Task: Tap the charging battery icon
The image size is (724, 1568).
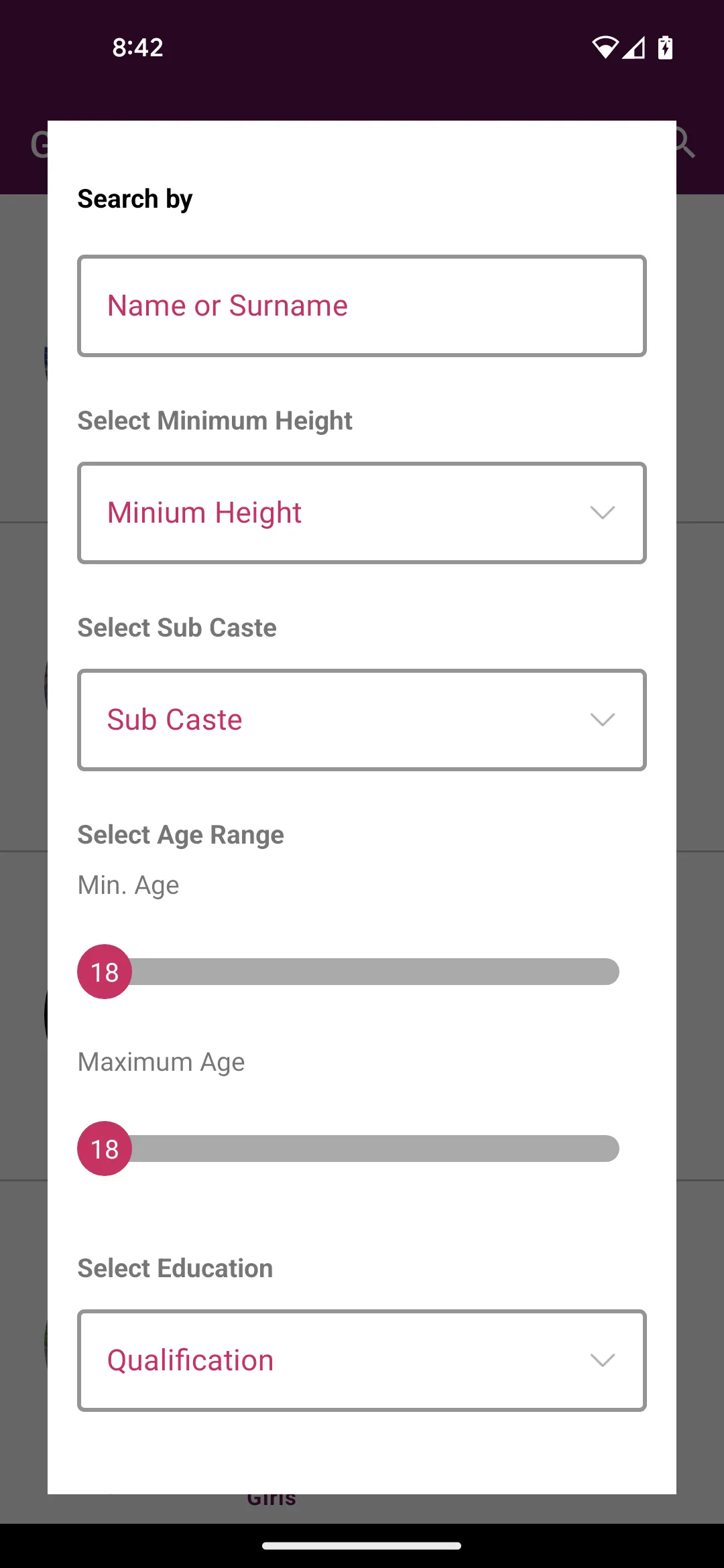Action: 664,47
